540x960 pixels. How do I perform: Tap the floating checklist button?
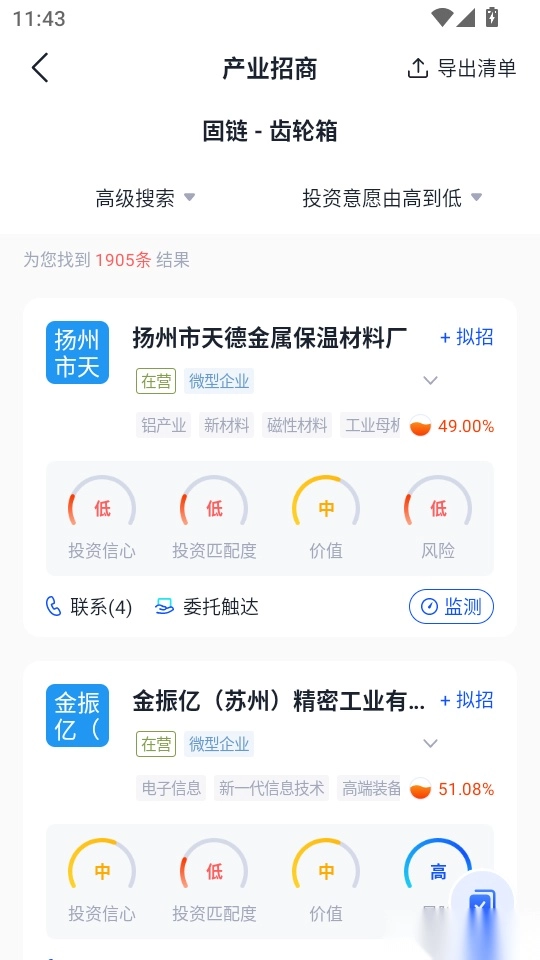coord(482,904)
